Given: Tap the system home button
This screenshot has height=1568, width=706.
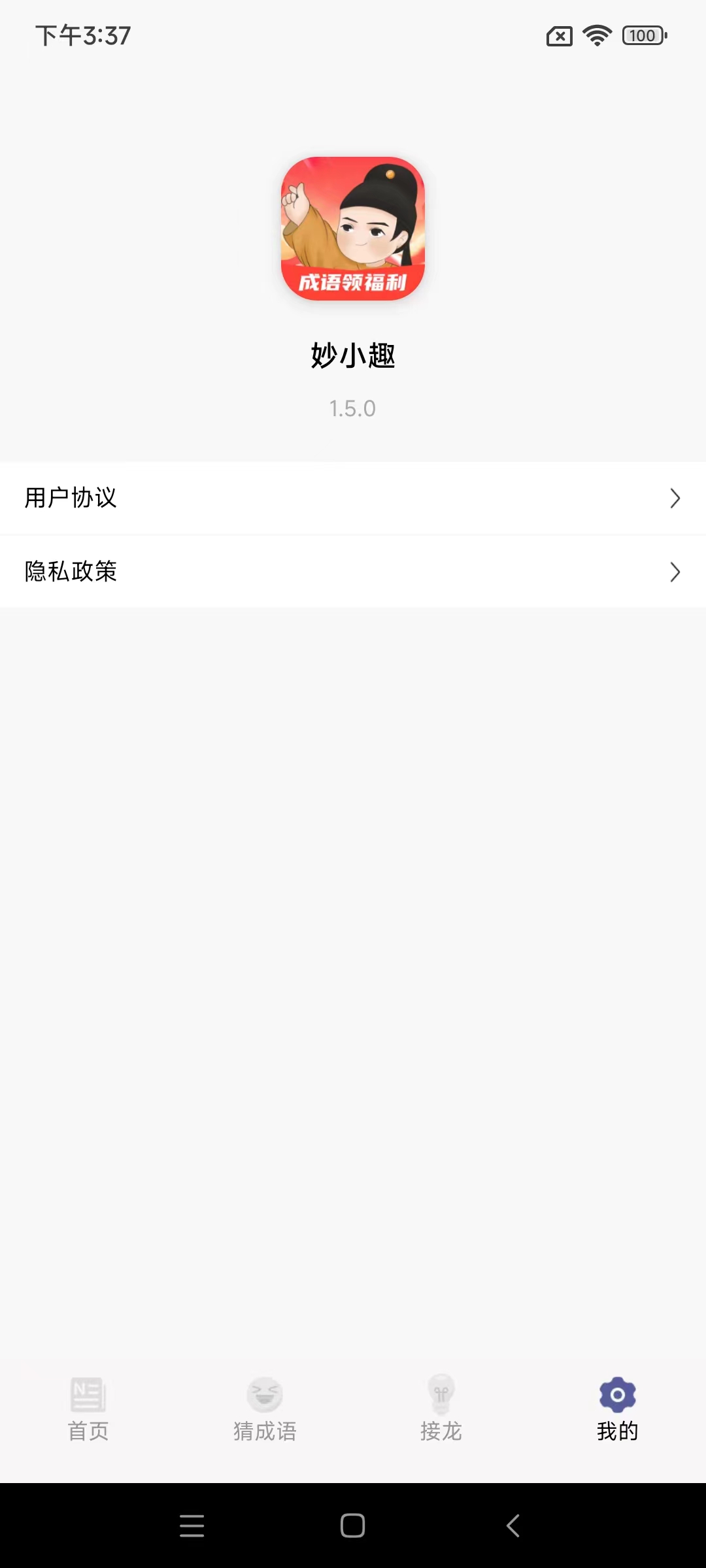Looking at the screenshot, I should click(x=353, y=1526).
